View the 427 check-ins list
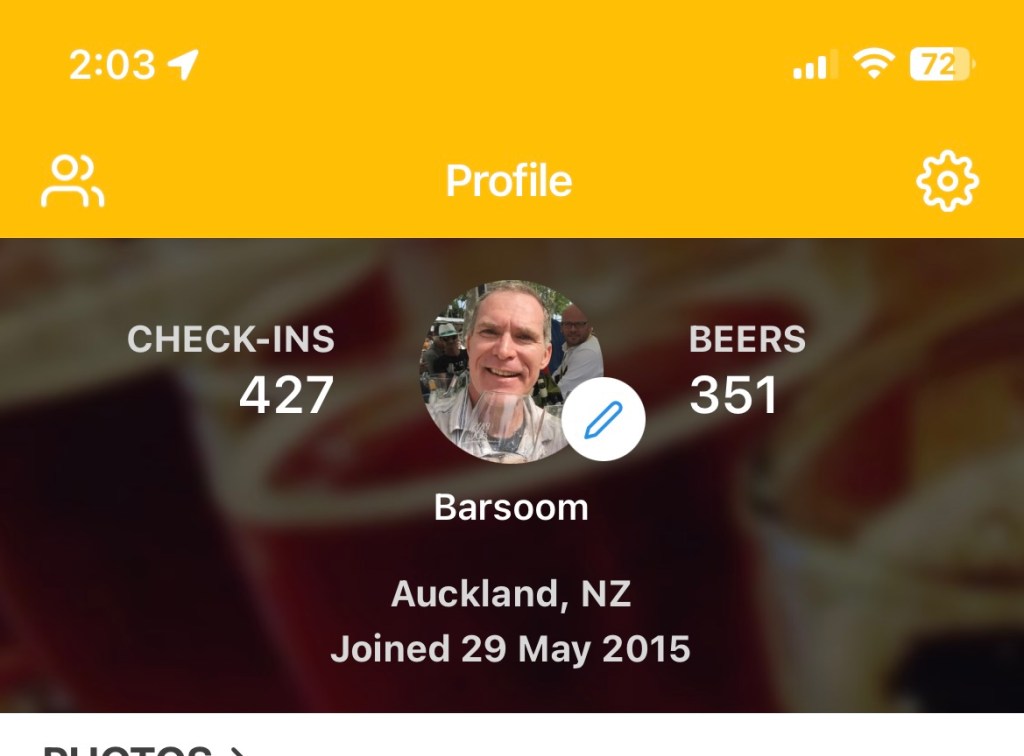The image size is (1024, 756). pyautogui.click(x=285, y=395)
